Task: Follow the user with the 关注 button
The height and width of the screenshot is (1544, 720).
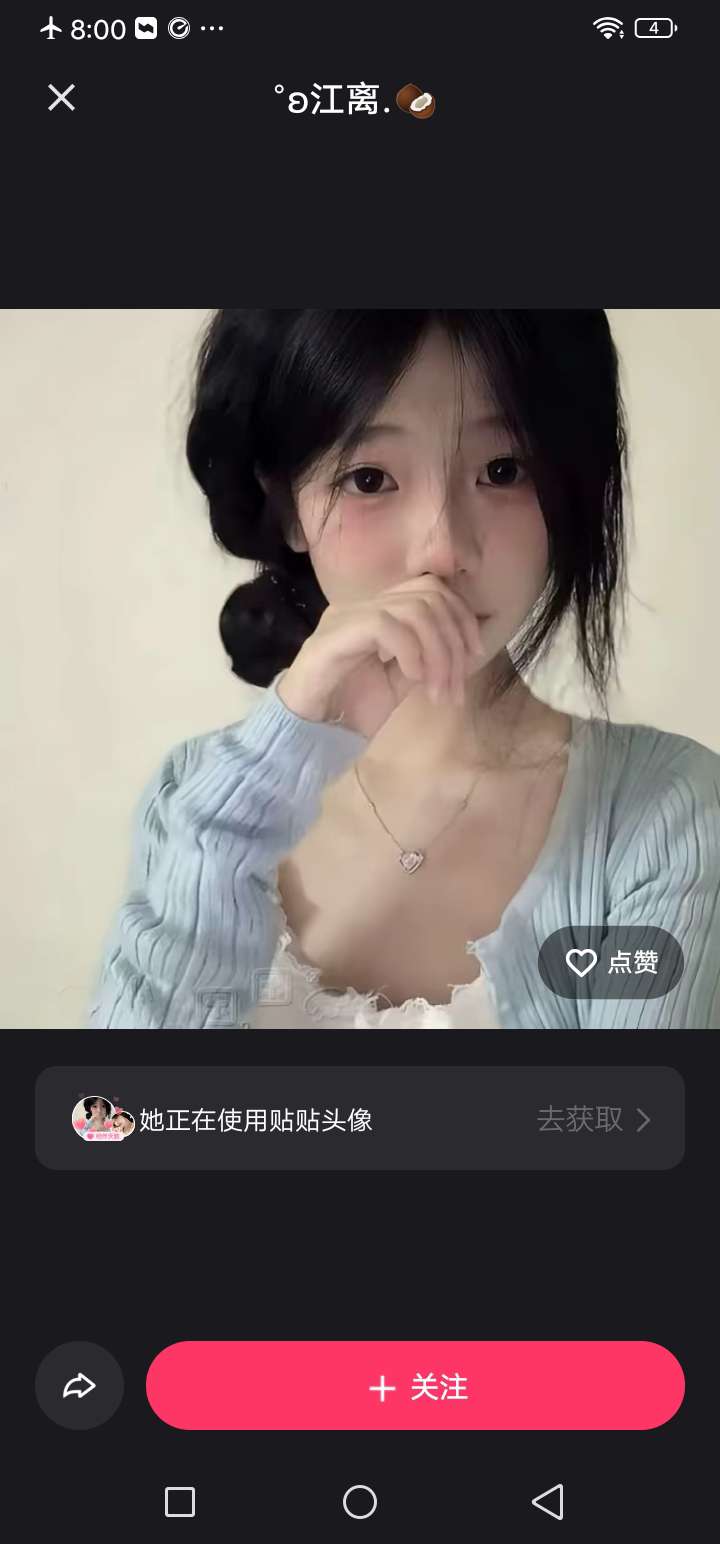Action: 415,1386
